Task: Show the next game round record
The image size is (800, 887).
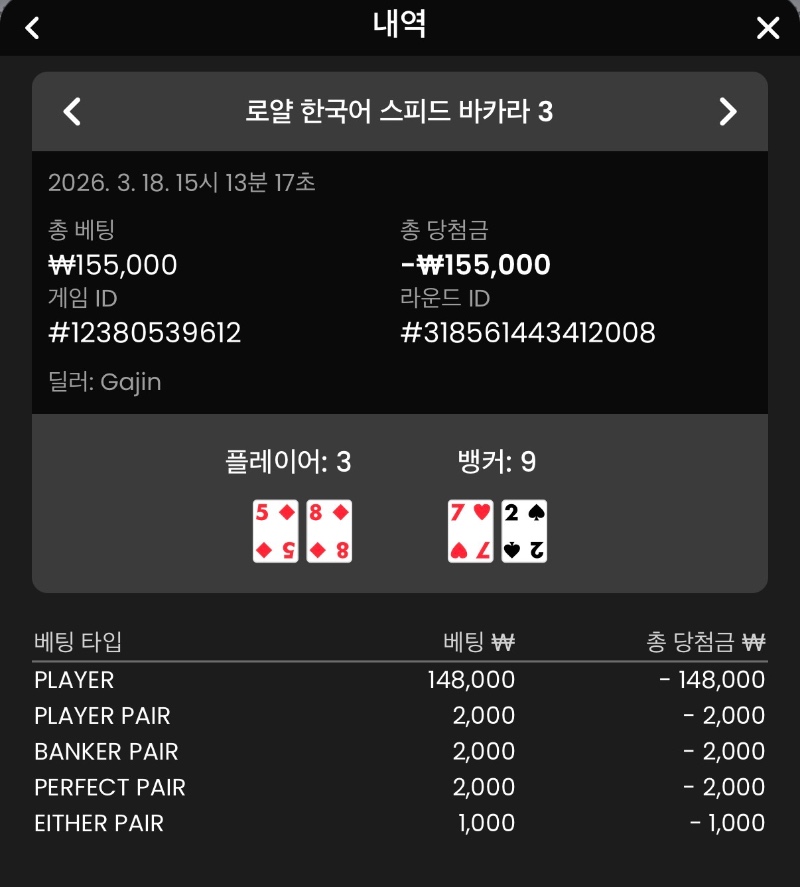Action: [x=727, y=111]
